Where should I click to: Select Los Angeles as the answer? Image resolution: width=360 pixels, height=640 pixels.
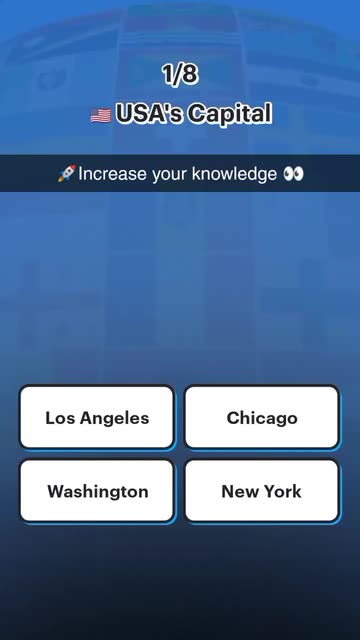pyautogui.click(x=97, y=417)
